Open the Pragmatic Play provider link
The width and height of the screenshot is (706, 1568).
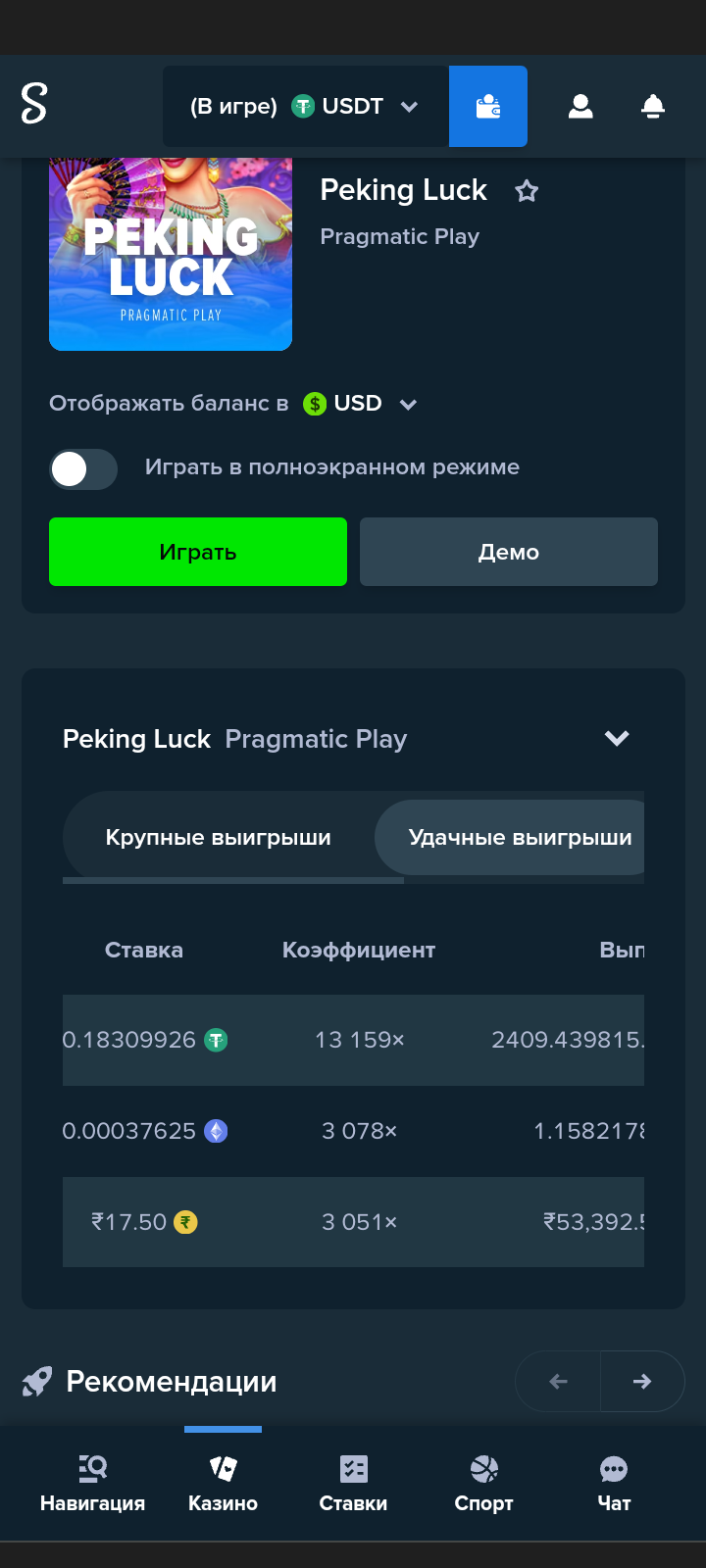point(399,236)
